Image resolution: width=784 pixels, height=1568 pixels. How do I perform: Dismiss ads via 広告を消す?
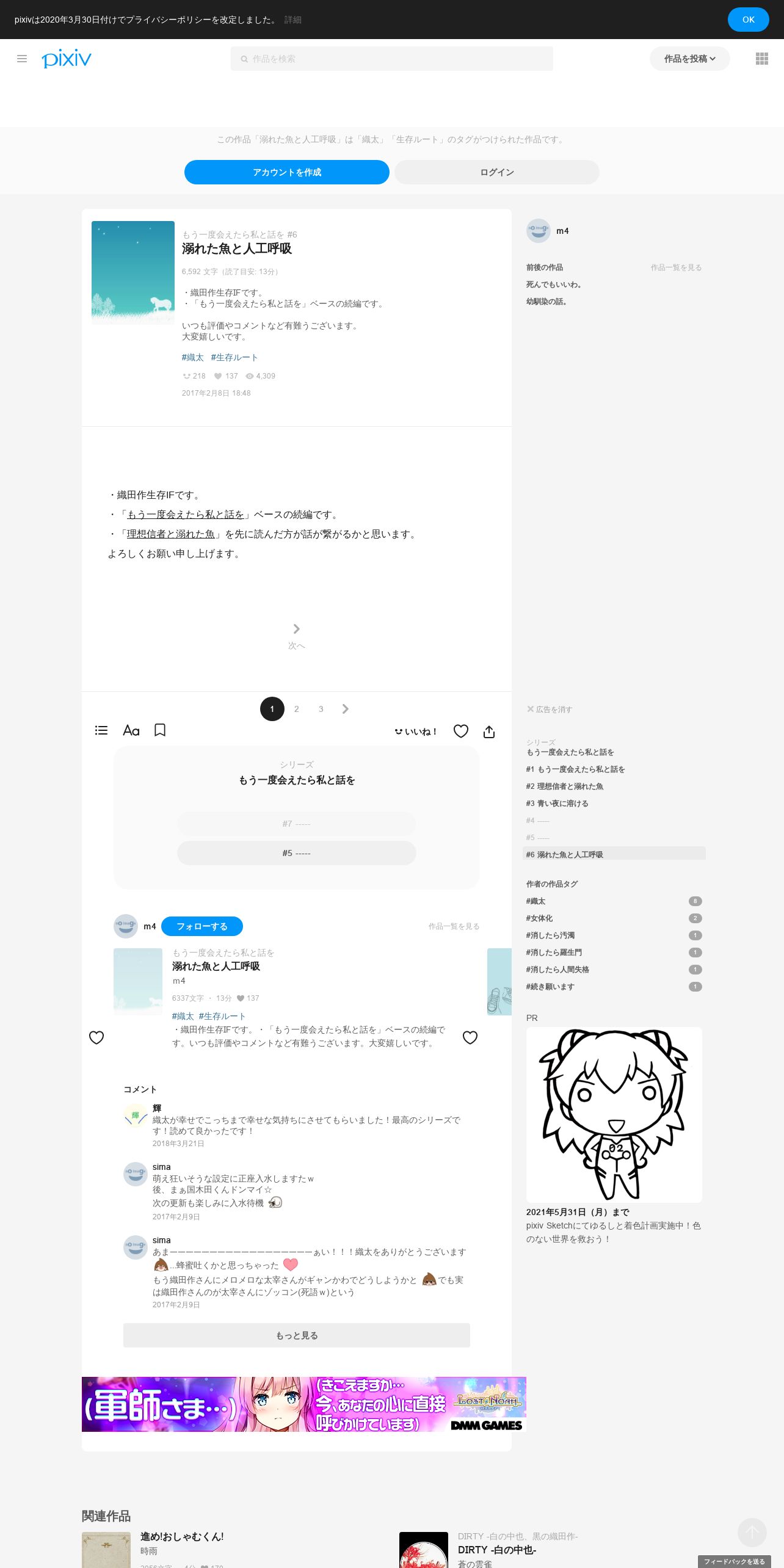click(550, 710)
